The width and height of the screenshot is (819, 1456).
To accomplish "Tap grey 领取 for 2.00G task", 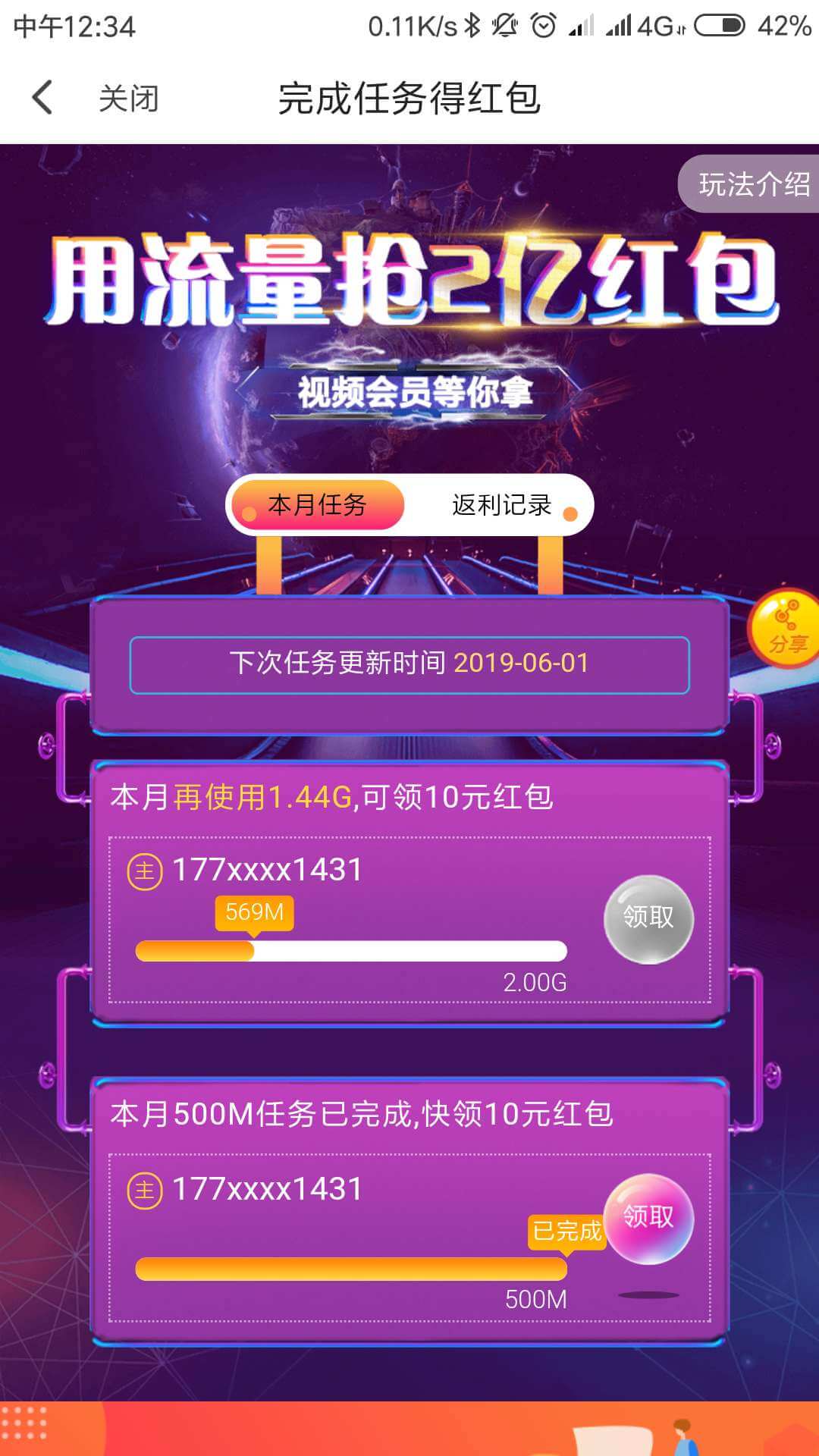I will pyautogui.click(x=648, y=919).
